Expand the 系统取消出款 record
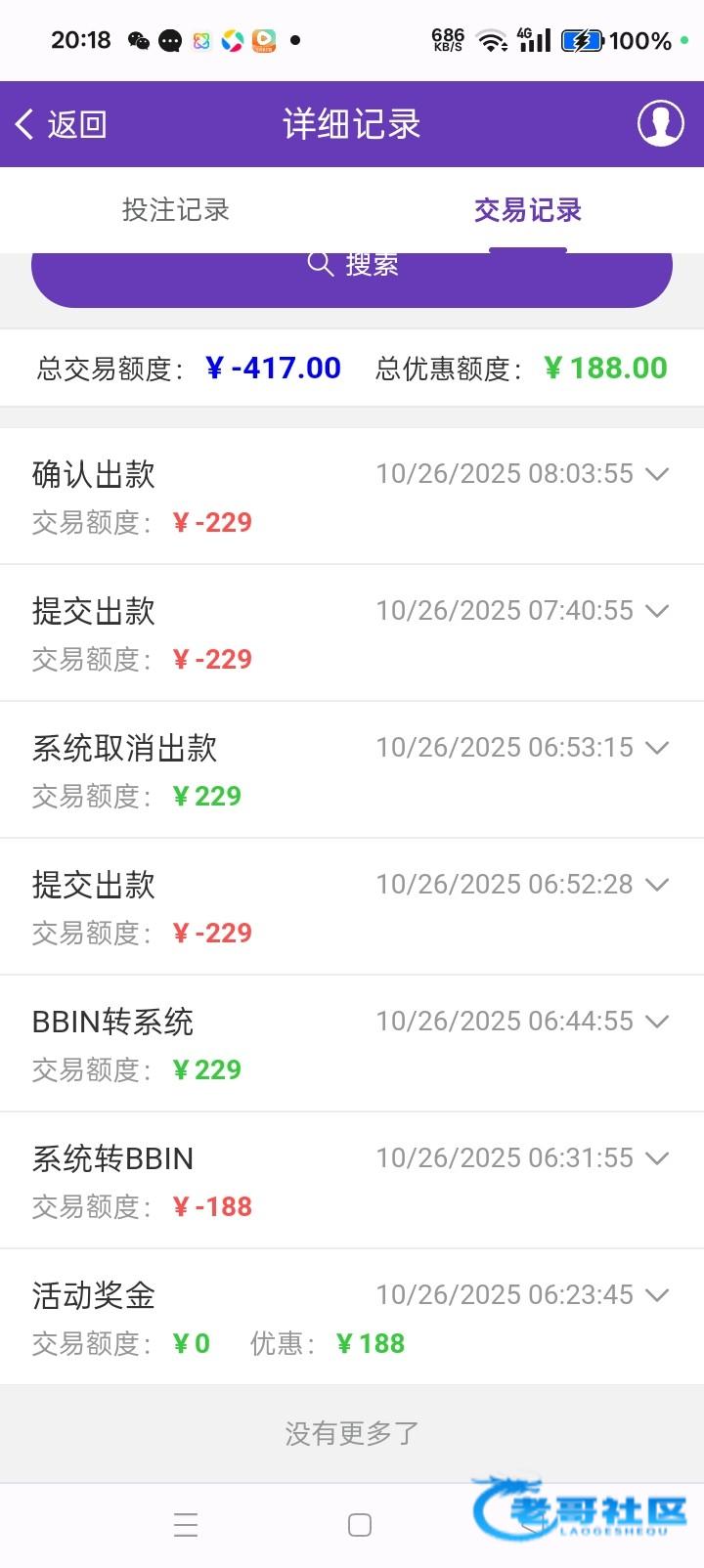 [657, 748]
